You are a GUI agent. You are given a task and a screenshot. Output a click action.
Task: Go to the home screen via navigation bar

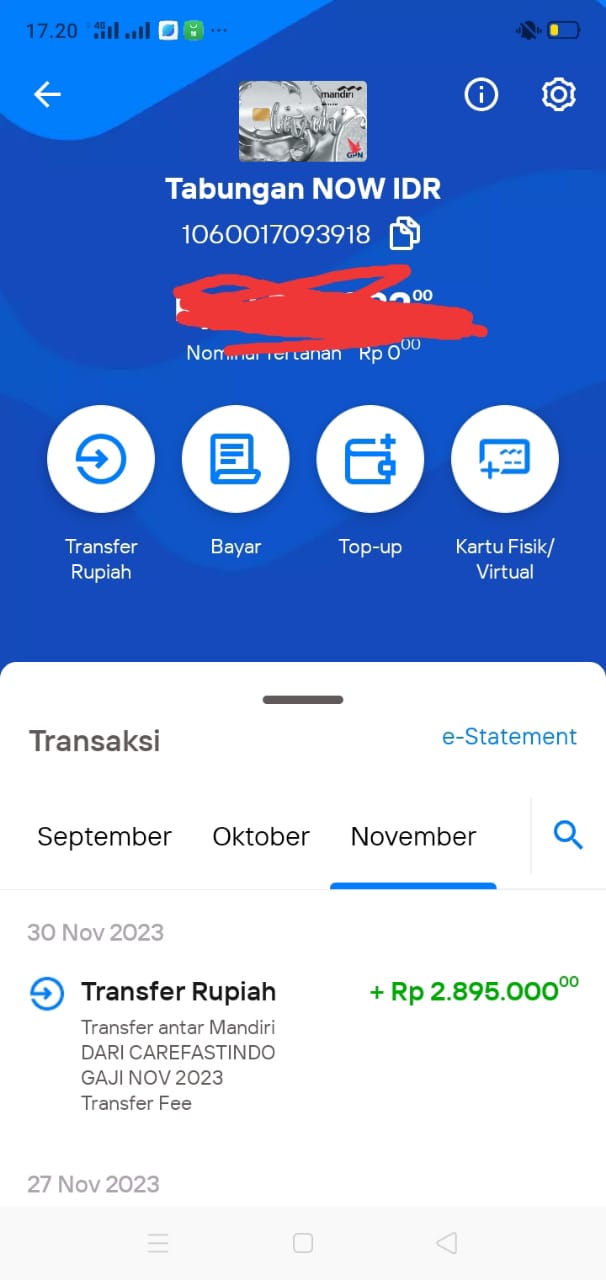tap(303, 1243)
